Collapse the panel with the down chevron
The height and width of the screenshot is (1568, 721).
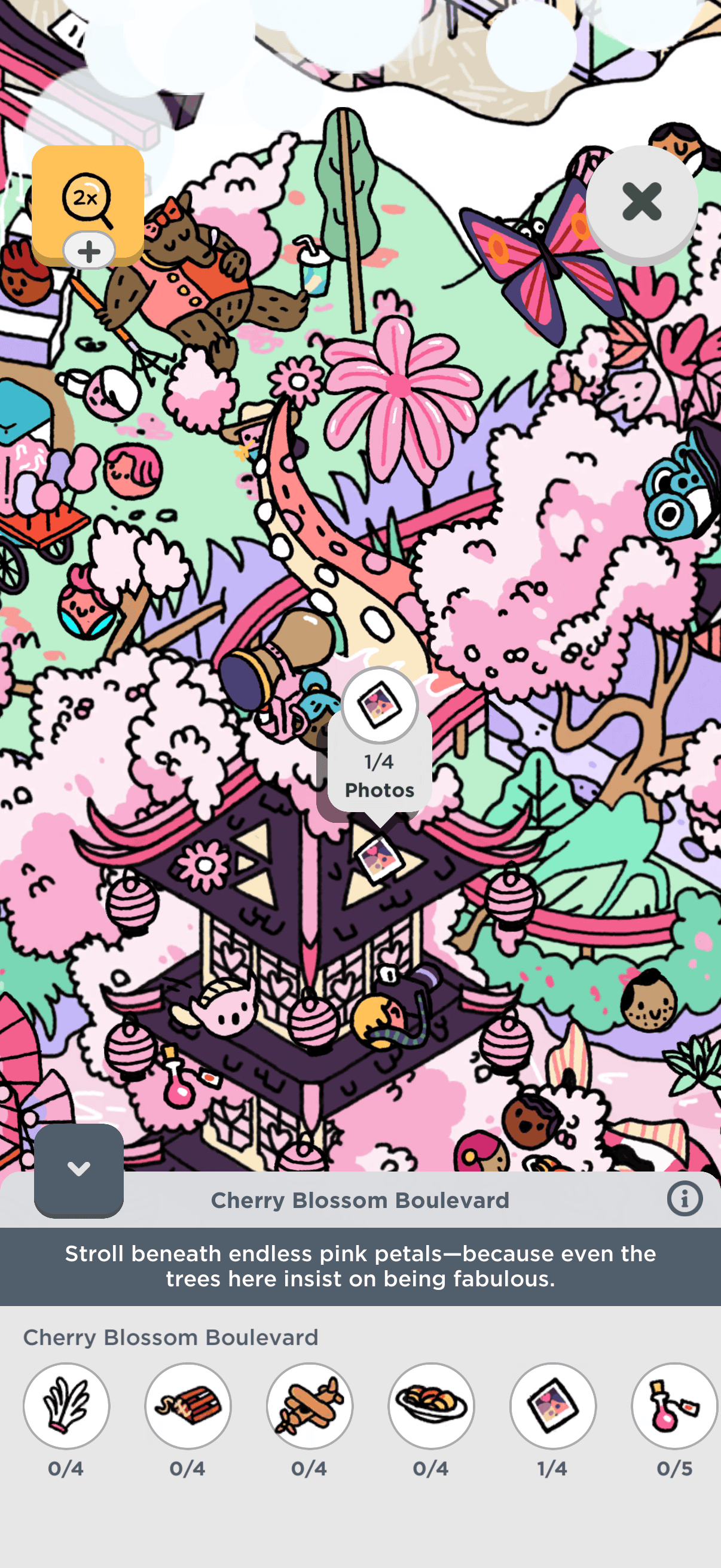[78, 1170]
